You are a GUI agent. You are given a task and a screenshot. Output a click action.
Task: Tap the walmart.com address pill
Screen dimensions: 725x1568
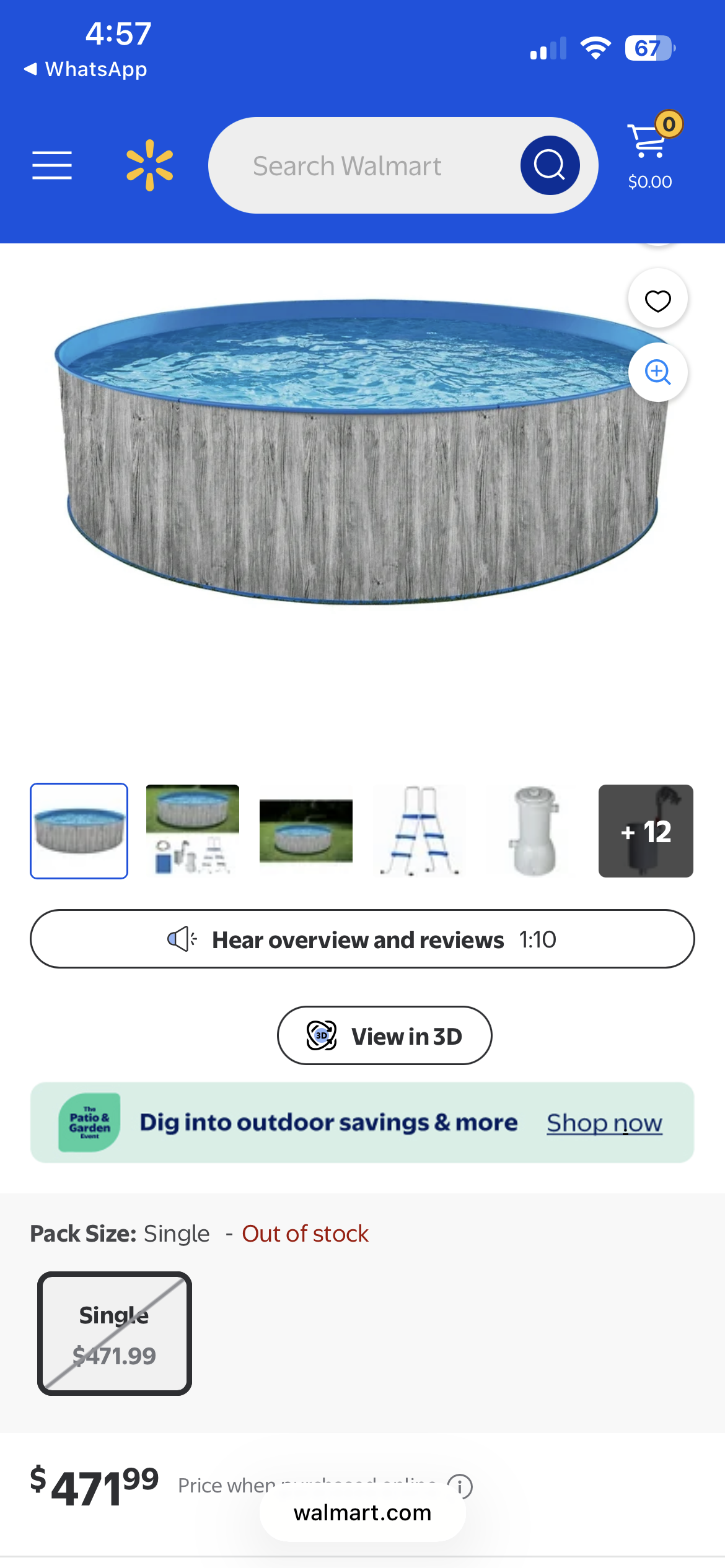[x=362, y=1513]
